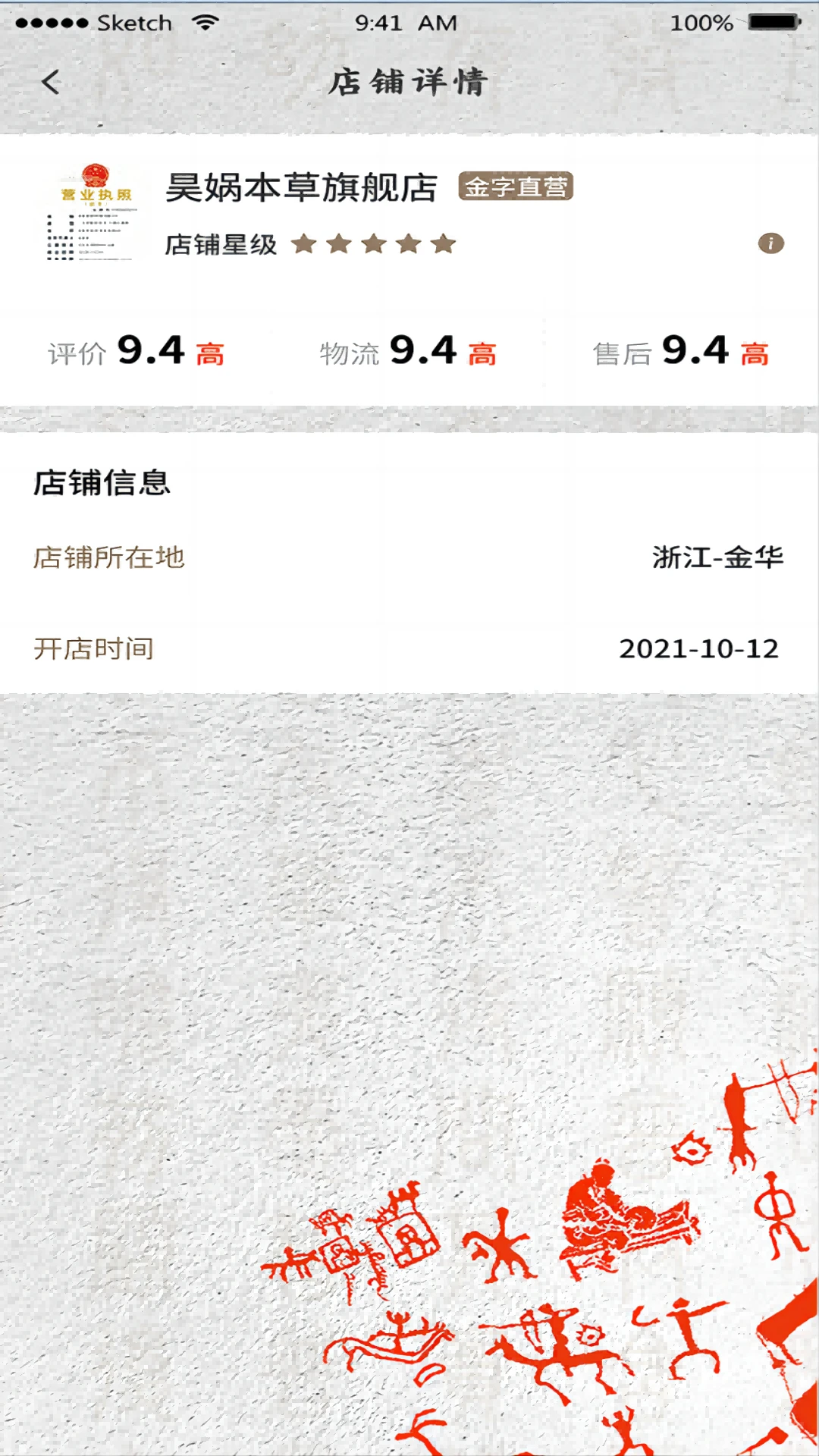Viewport: 819px width, 1456px height.
Task: Open the store rating info icon
Action: coord(770,243)
